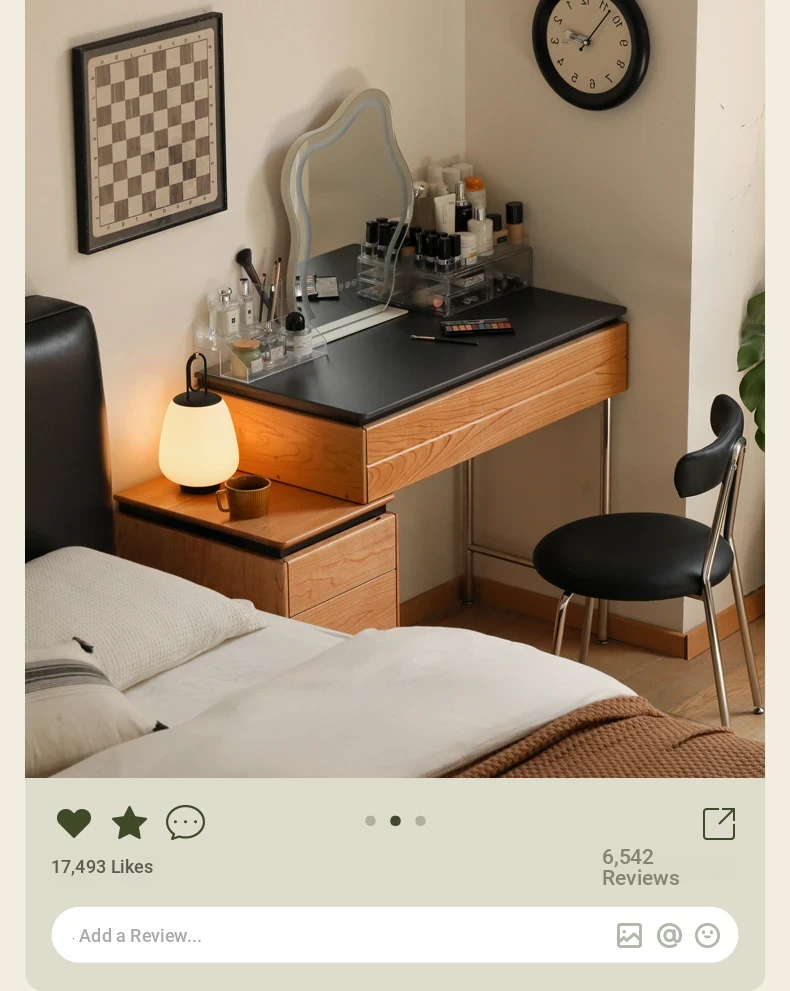Tap the star icon to favorite
The height and width of the screenshot is (991, 790).
129,823
